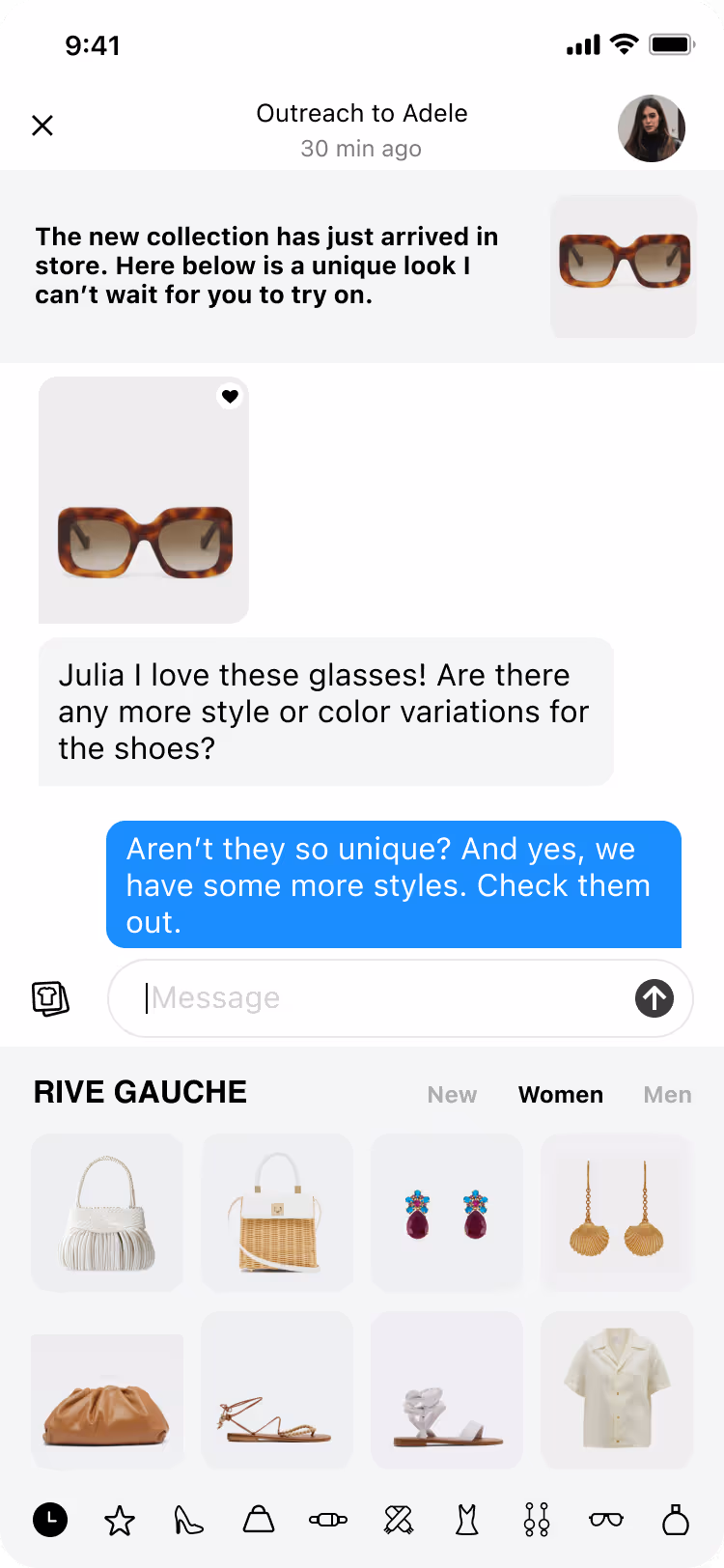The width and height of the screenshot is (724, 1568).
Task: Switch to the Men tab
Action: click(x=667, y=1094)
